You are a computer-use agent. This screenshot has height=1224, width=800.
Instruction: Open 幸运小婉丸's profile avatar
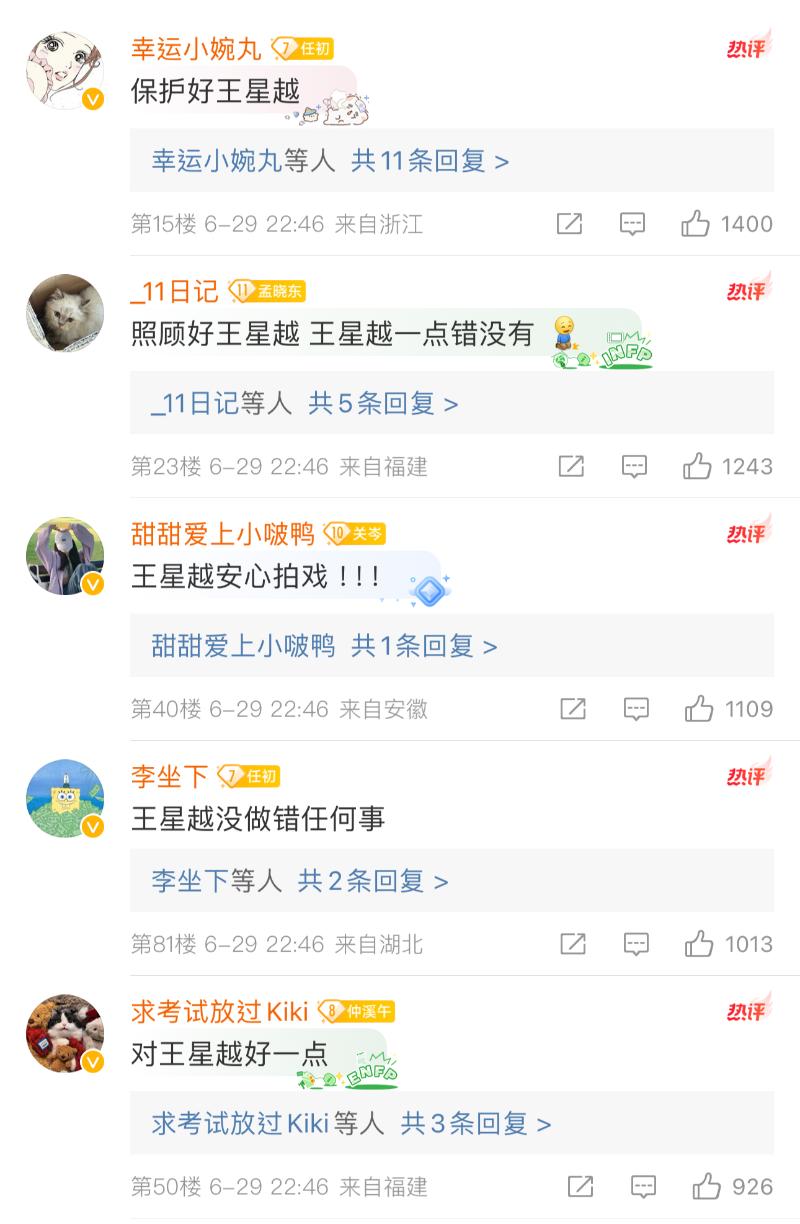pyautogui.click(x=65, y=70)
